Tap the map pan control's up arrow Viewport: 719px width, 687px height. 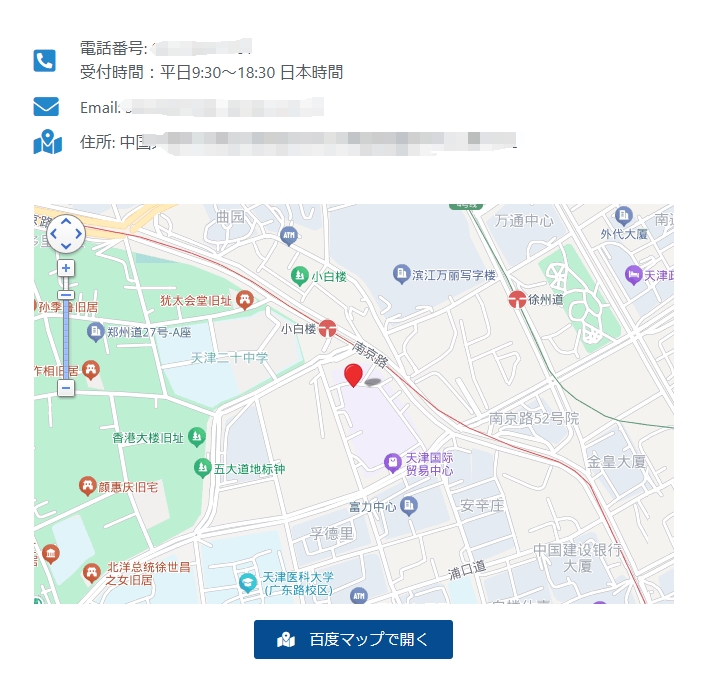pyautogui.click(x=66, y=222)
